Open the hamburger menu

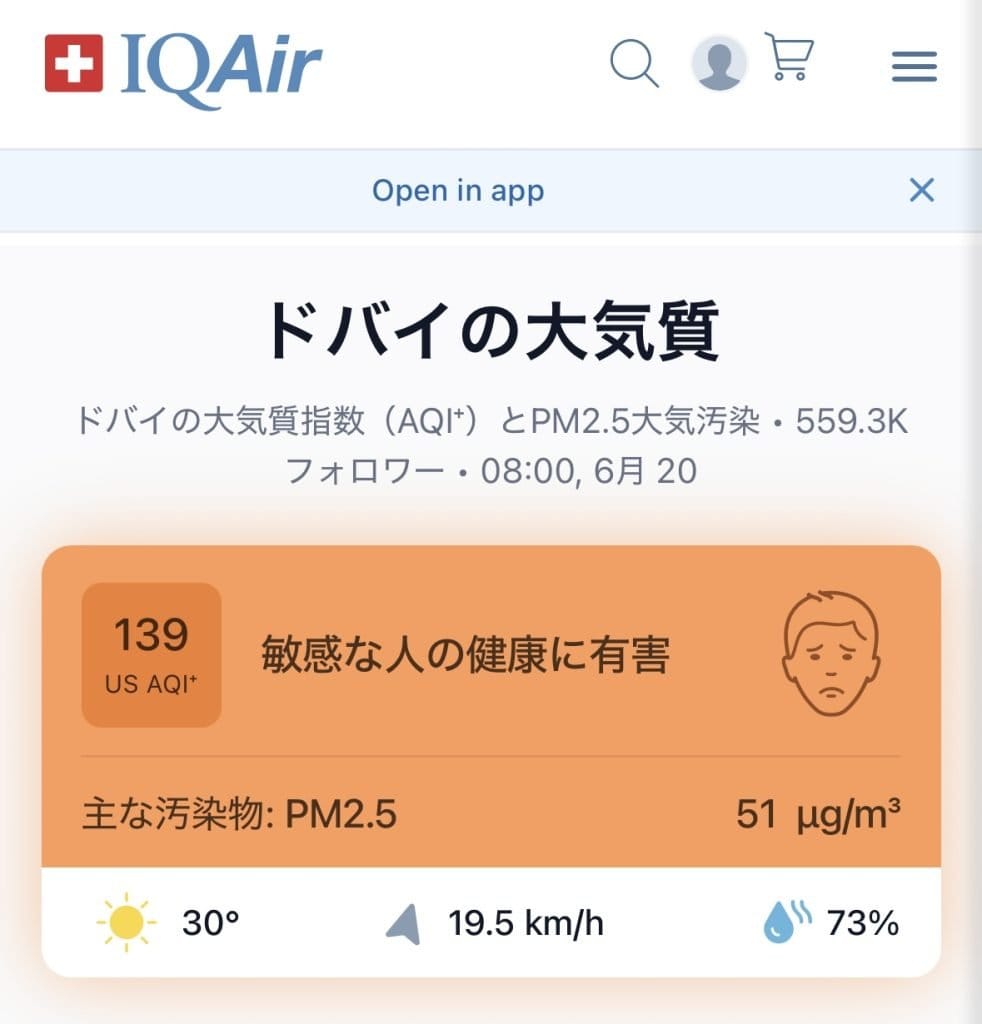[914, 67]
